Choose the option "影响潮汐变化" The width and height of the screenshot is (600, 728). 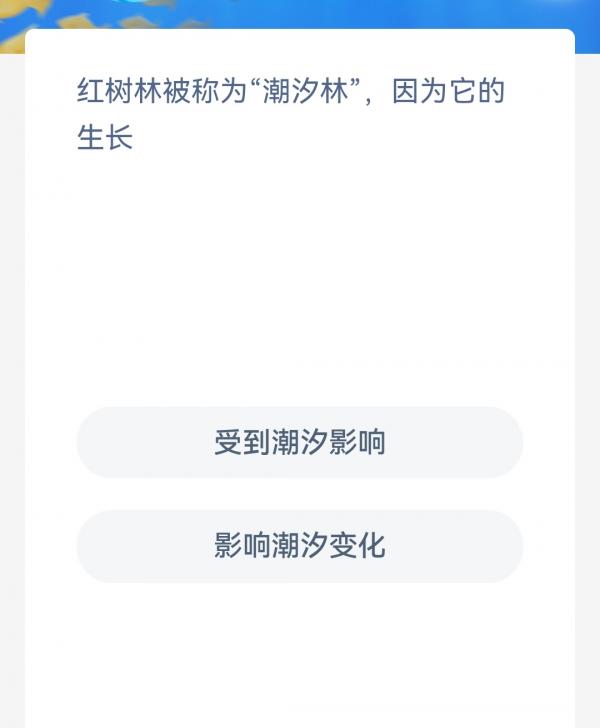[300, 546]
